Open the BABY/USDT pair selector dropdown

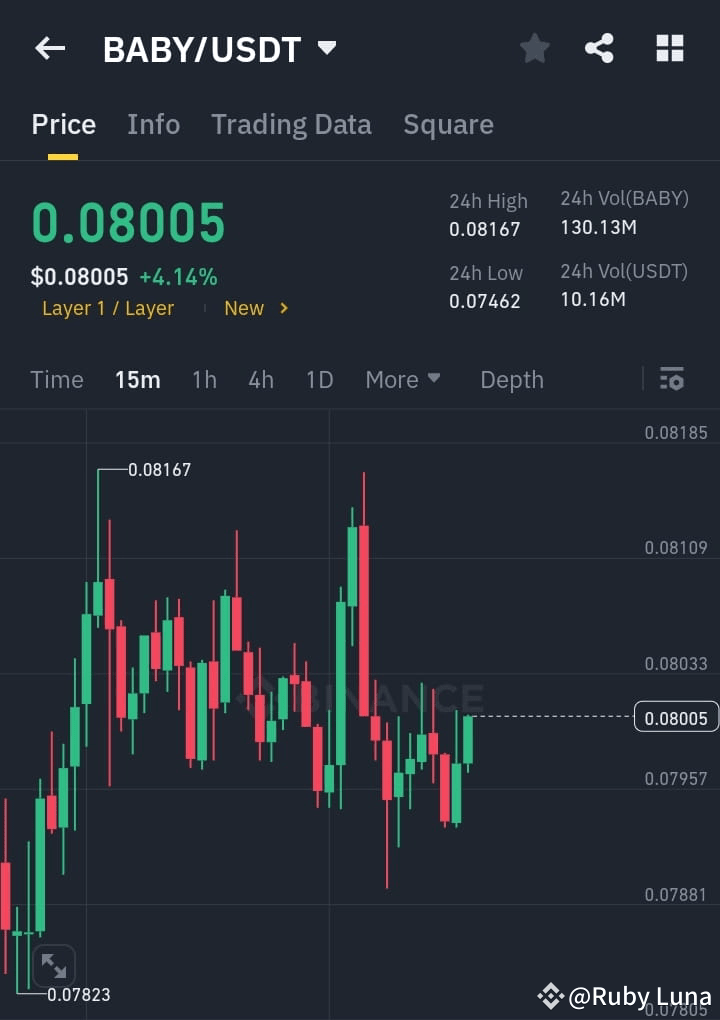pyautogui.click(x=325, y=46)
